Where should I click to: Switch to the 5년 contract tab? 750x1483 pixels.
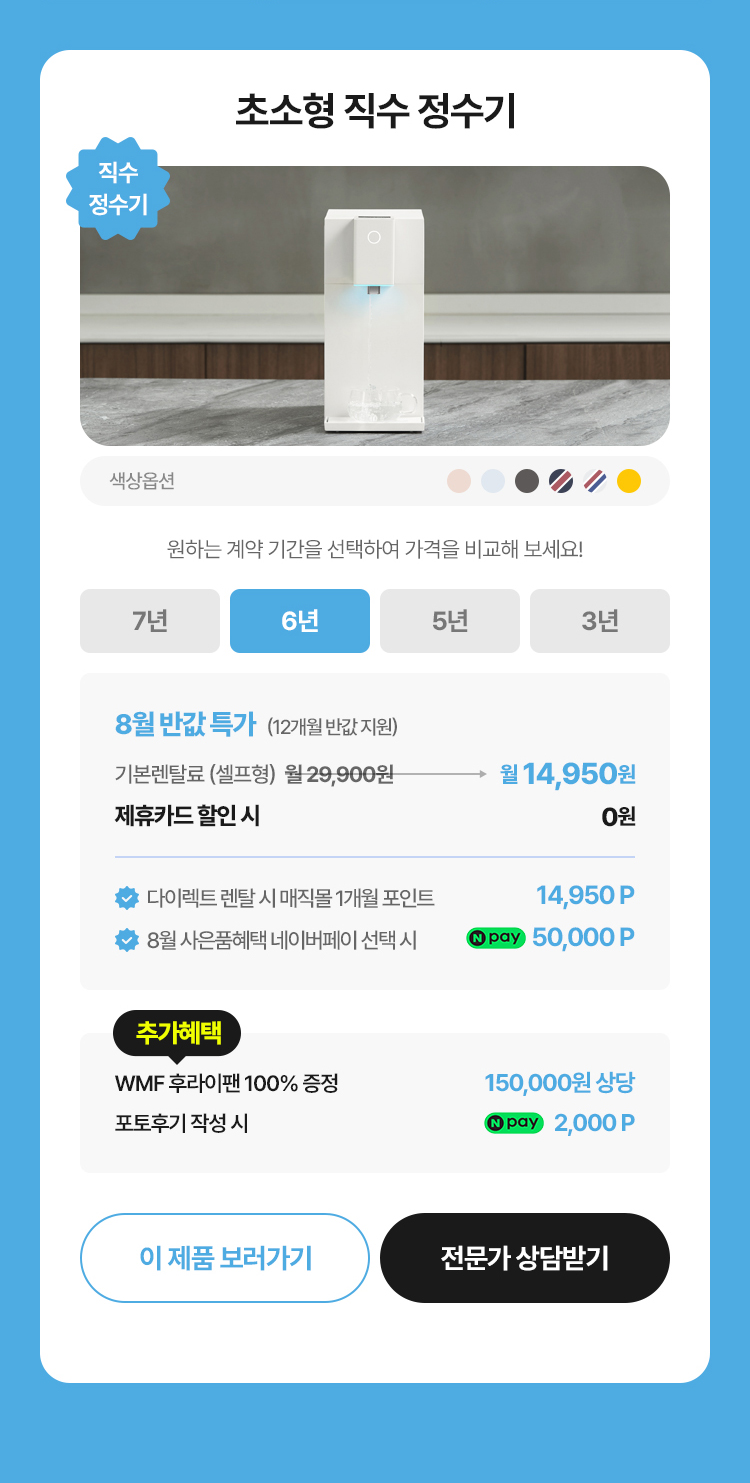(450, 621)
